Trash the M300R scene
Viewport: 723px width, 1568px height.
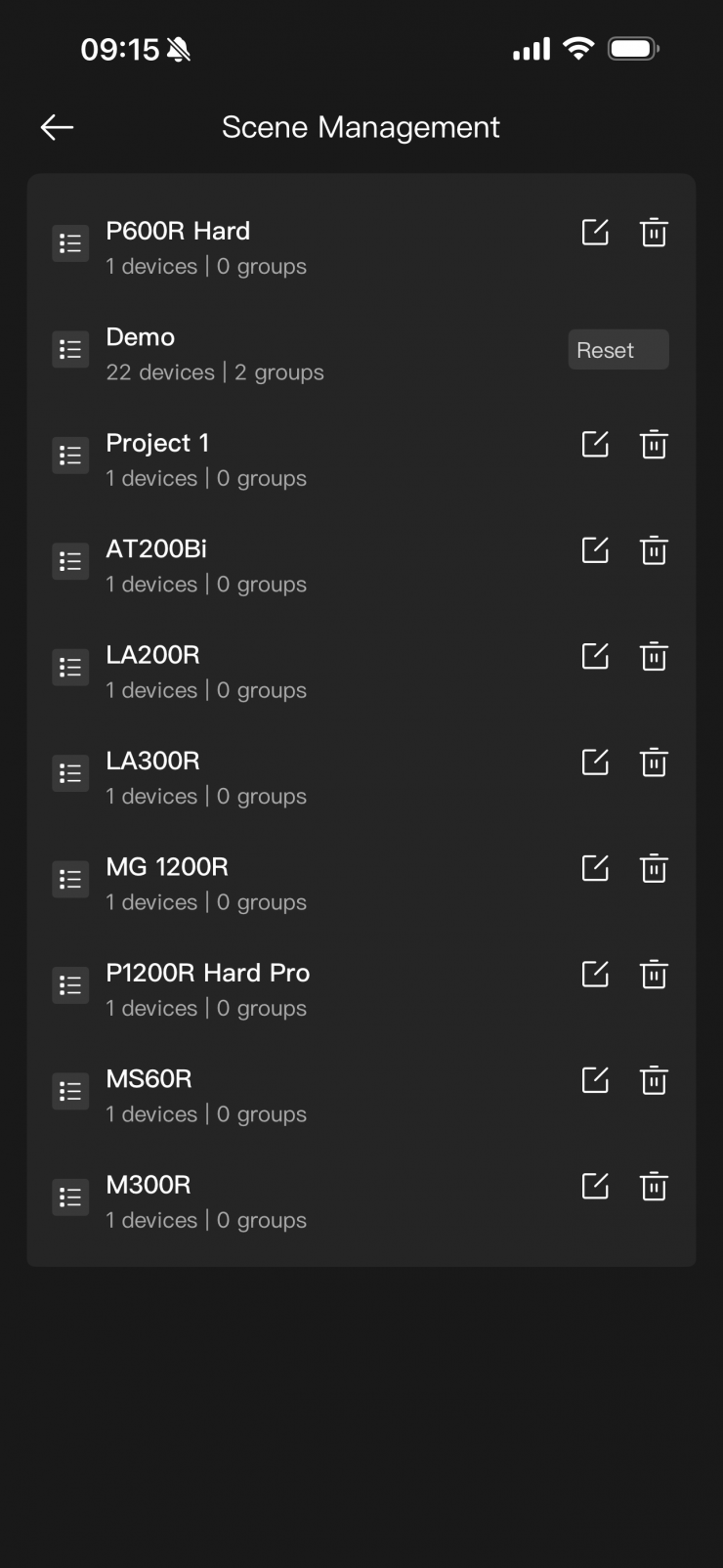pos(654,1187)
